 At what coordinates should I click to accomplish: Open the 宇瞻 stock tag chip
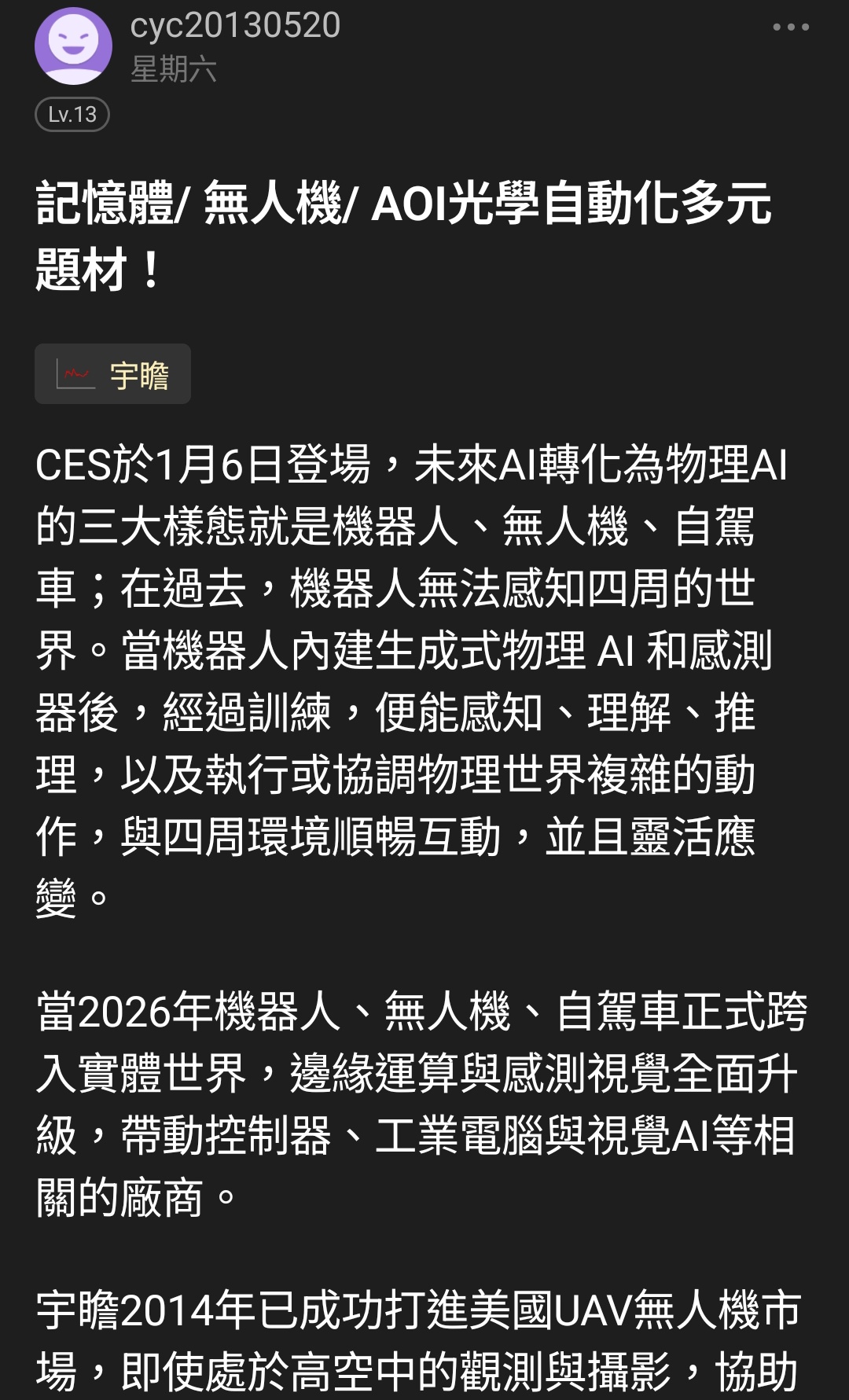tap(113, 374)
